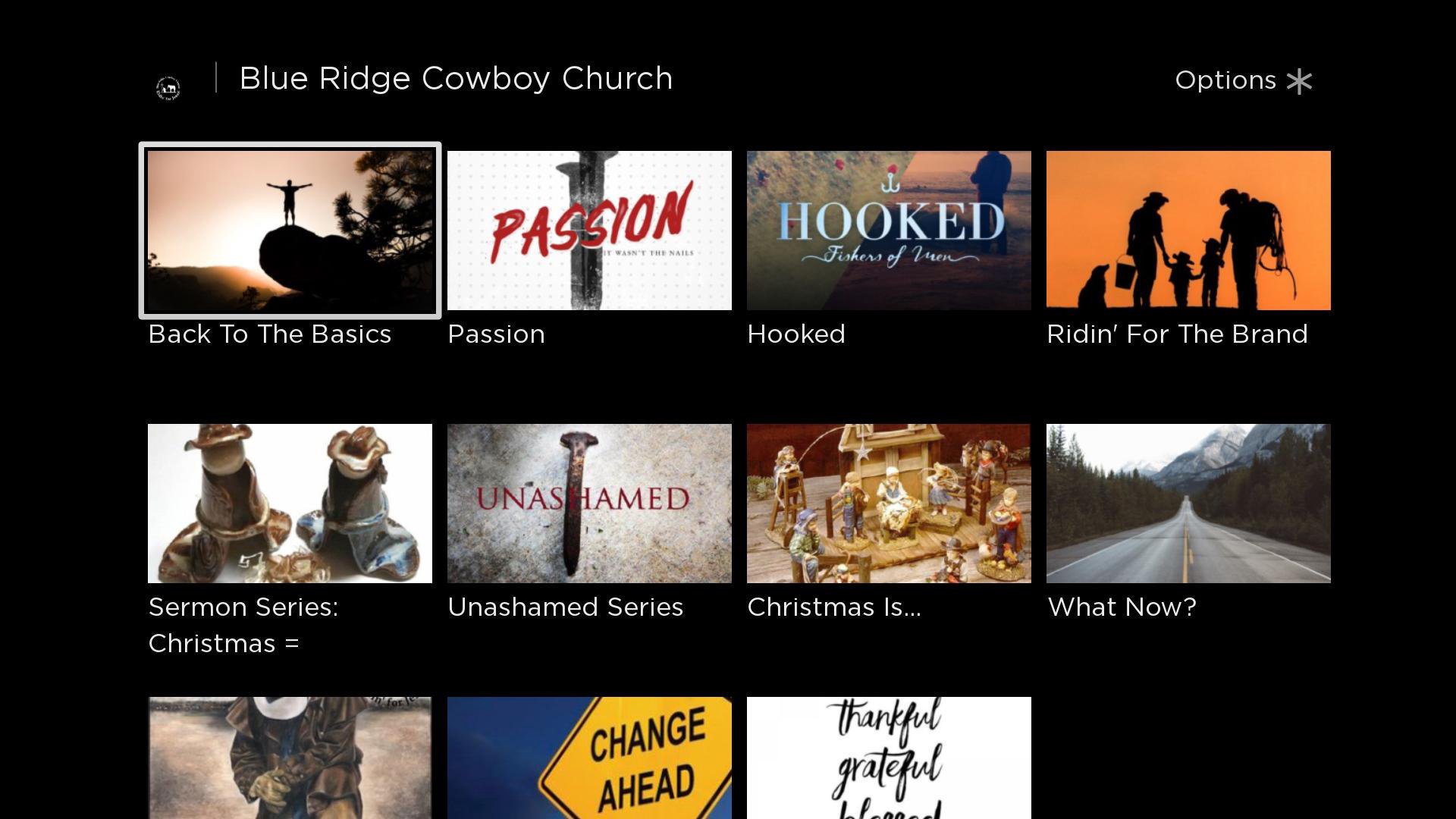This screenshot has height=819, width=1456.
Task: Open the Back To The Basics series
Action: (x=290, y=231)
